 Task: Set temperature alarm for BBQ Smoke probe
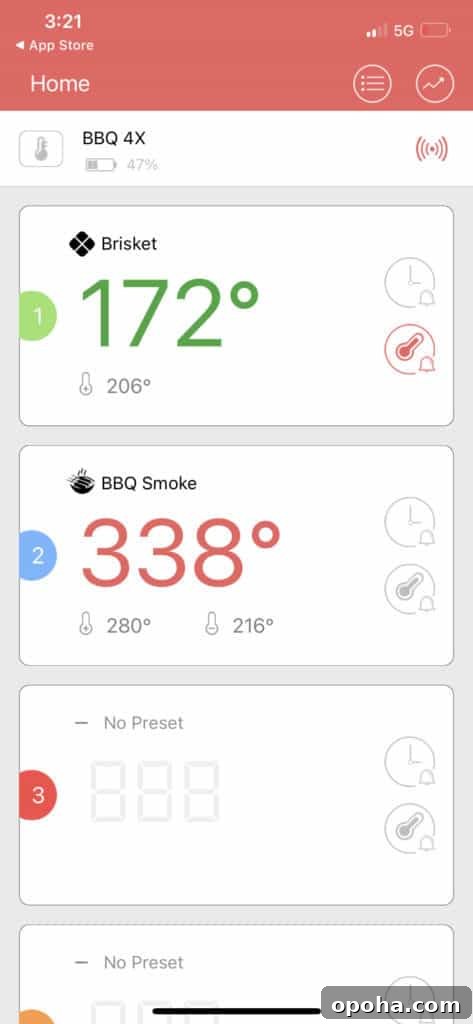tap(410, 590)
